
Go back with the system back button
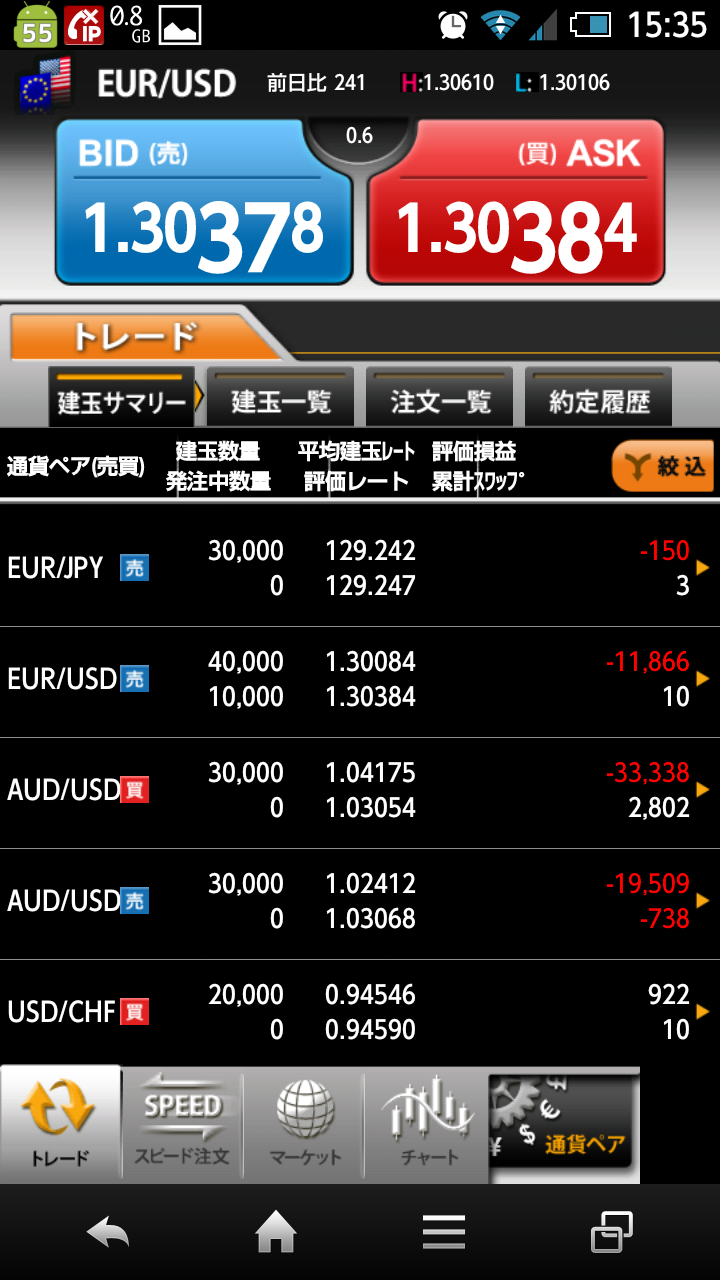pyautogui.click(x=108, y=1232)
